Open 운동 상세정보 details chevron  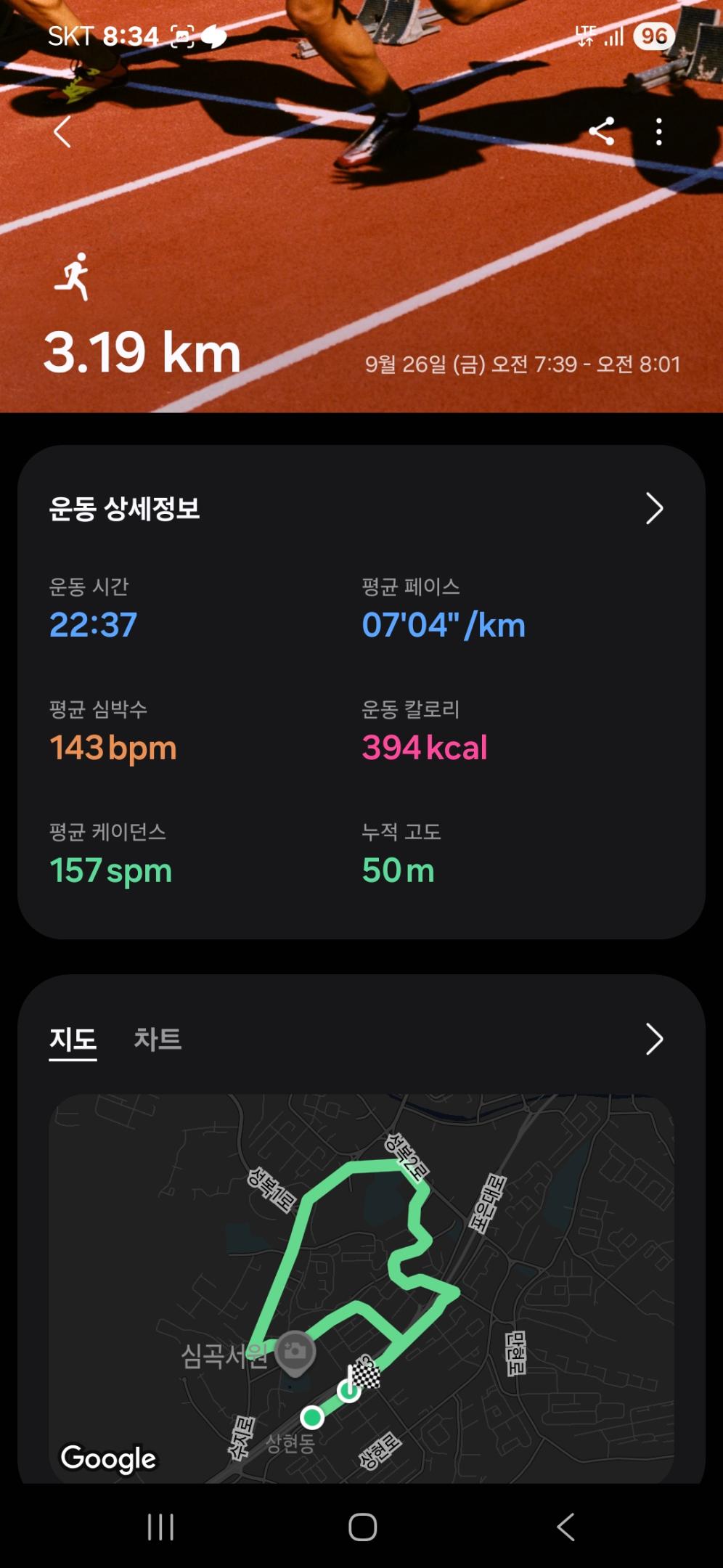coord(654,508)
